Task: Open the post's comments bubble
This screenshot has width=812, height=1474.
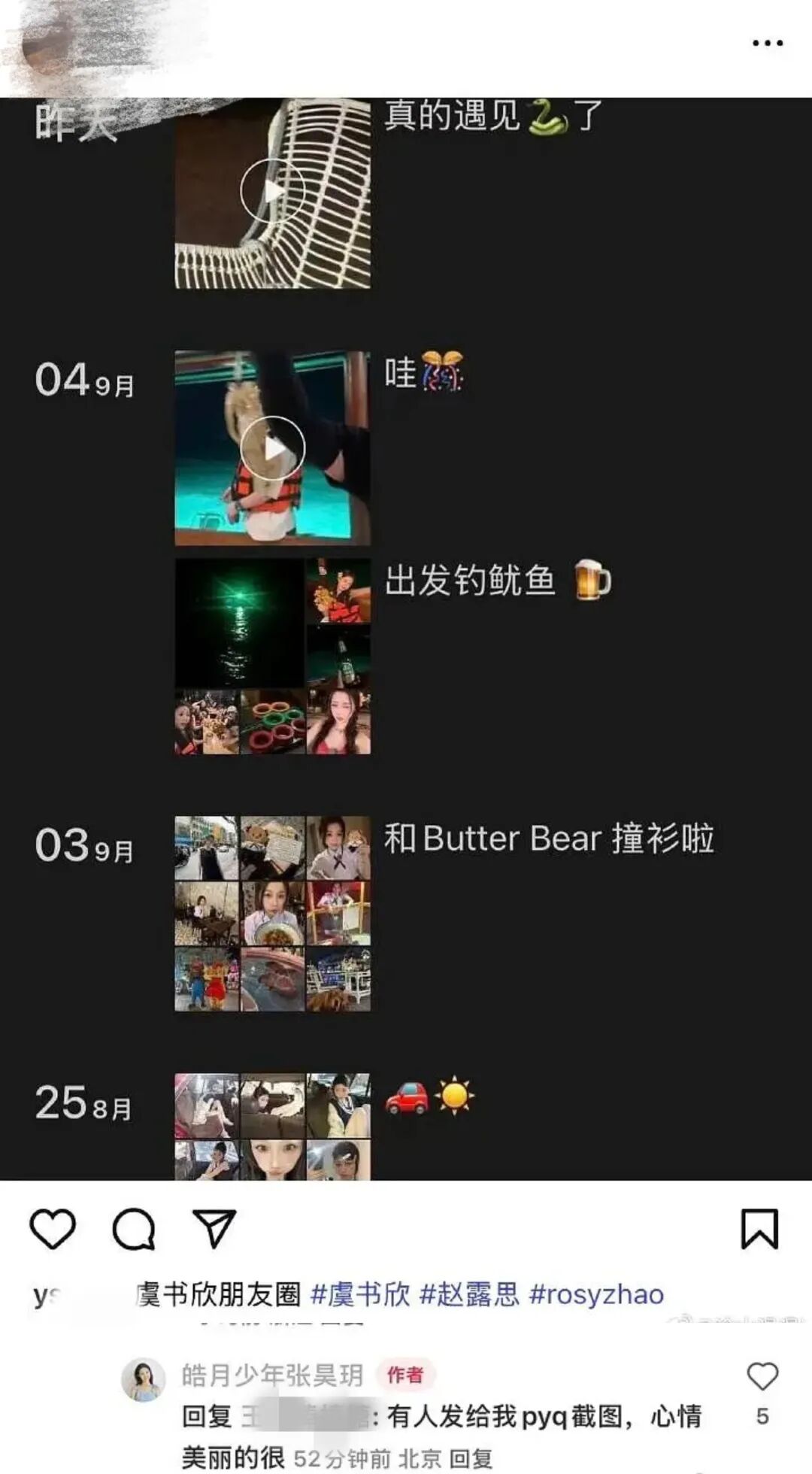Action: [134, 1229]
